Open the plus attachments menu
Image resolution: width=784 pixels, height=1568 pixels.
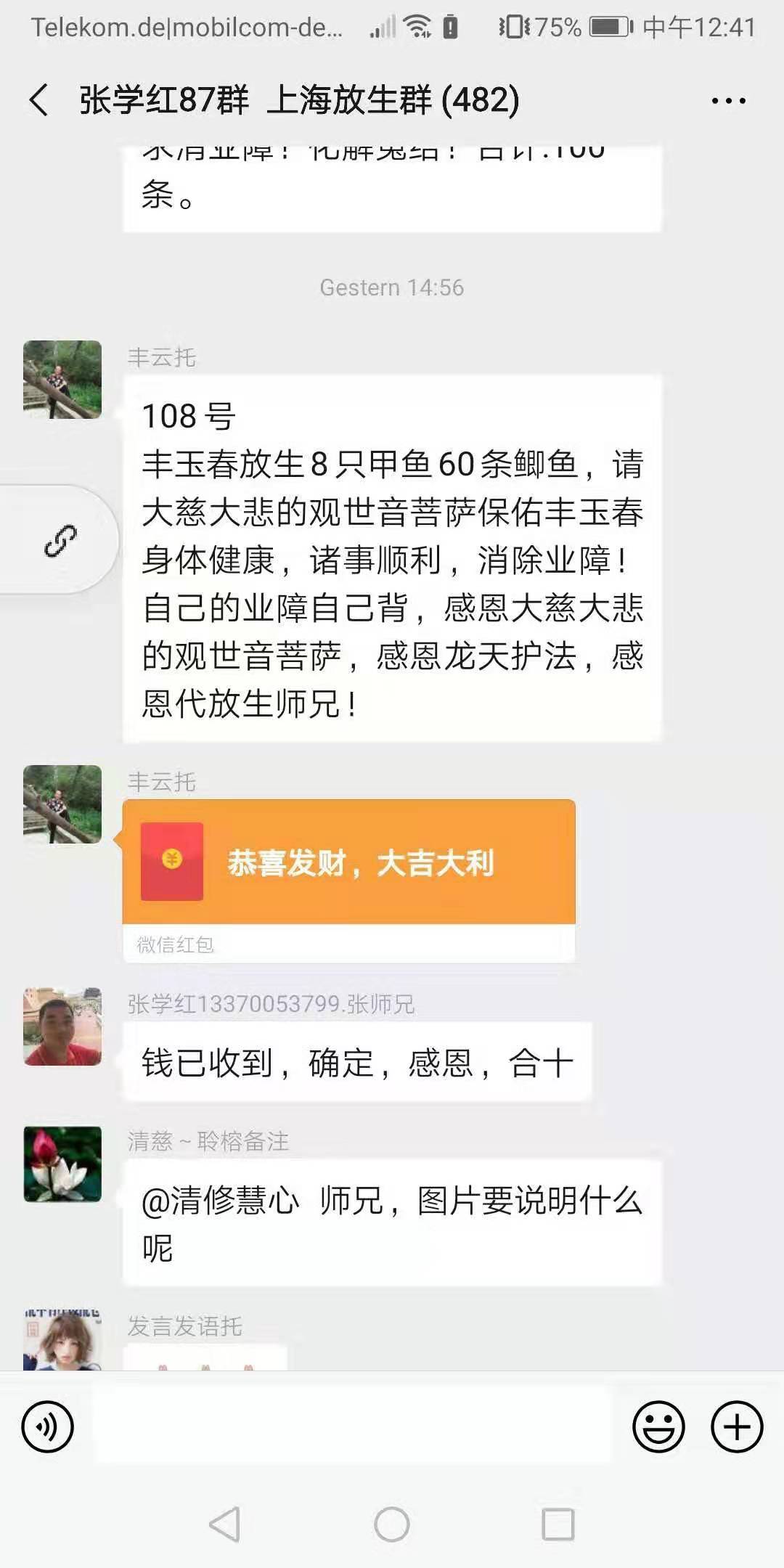736,1426
